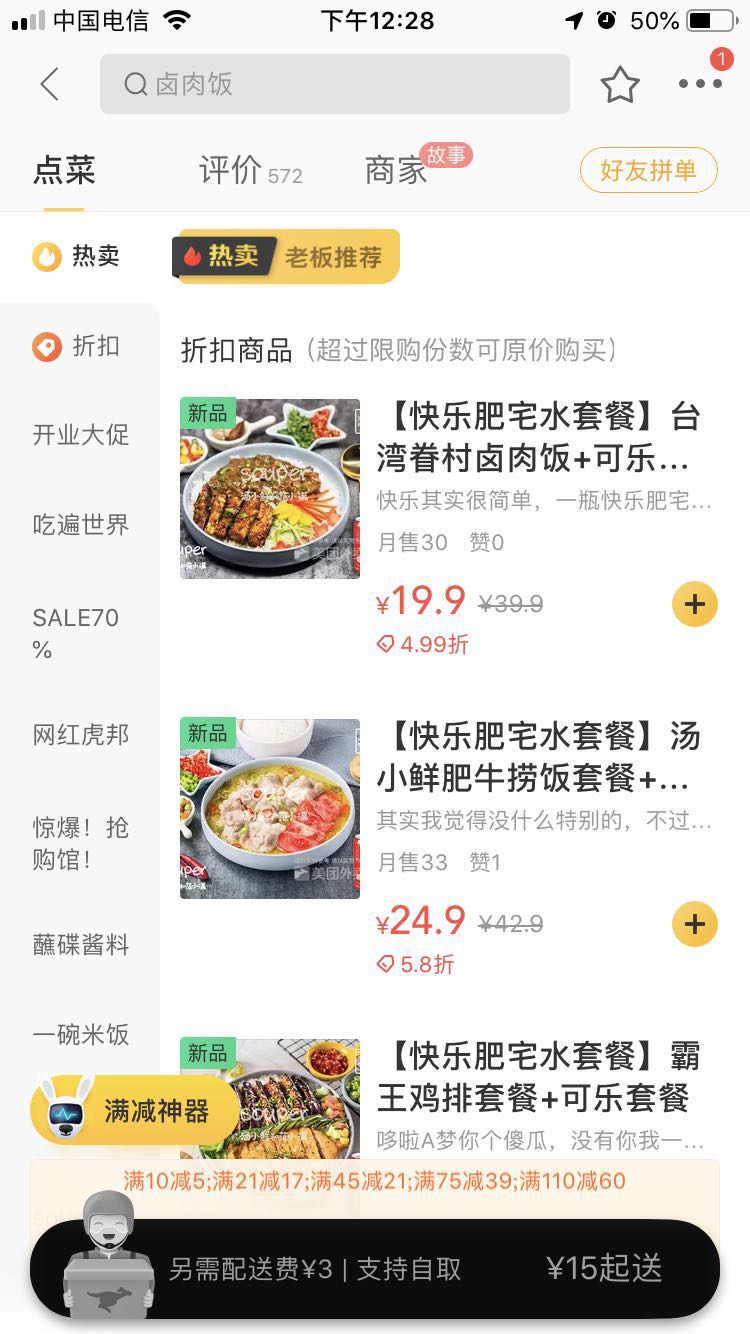Open the 满10减5 promotions bar
750x1334 pixels.
[375, 1181]
